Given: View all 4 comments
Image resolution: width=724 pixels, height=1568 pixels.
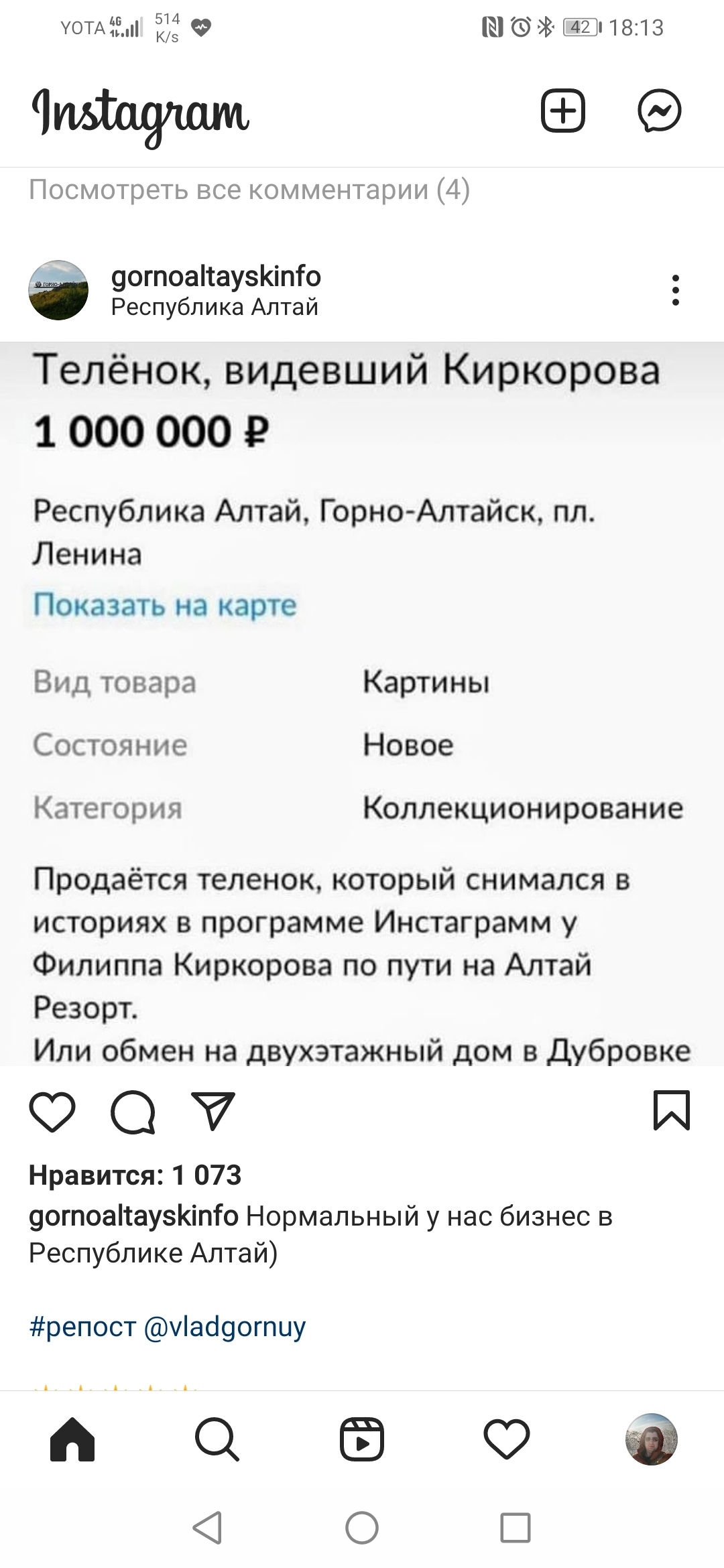Looking at the screenshot, I should point(249,190).
